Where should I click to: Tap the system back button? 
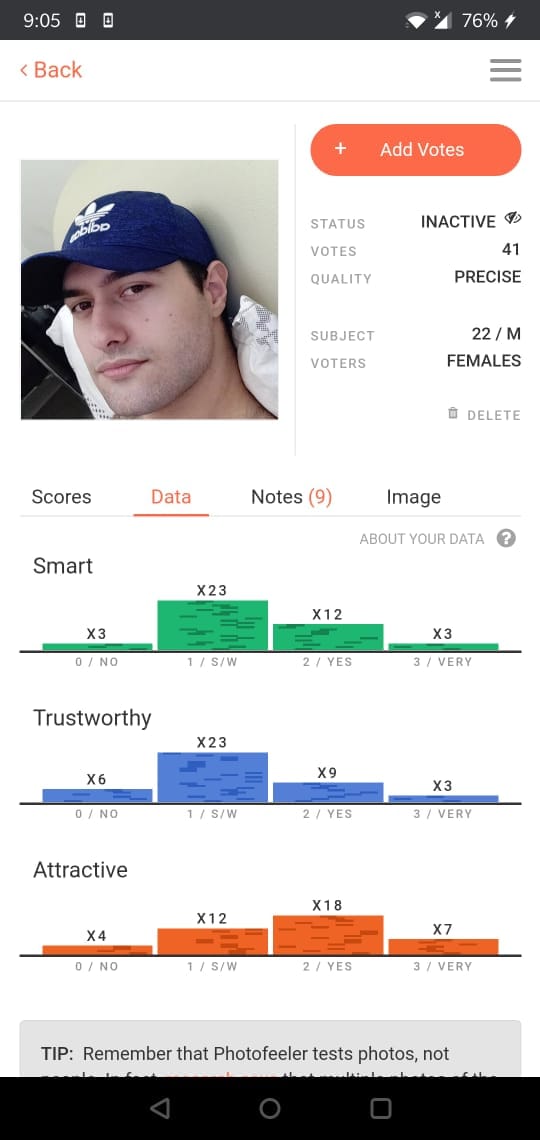(159, 1108)
